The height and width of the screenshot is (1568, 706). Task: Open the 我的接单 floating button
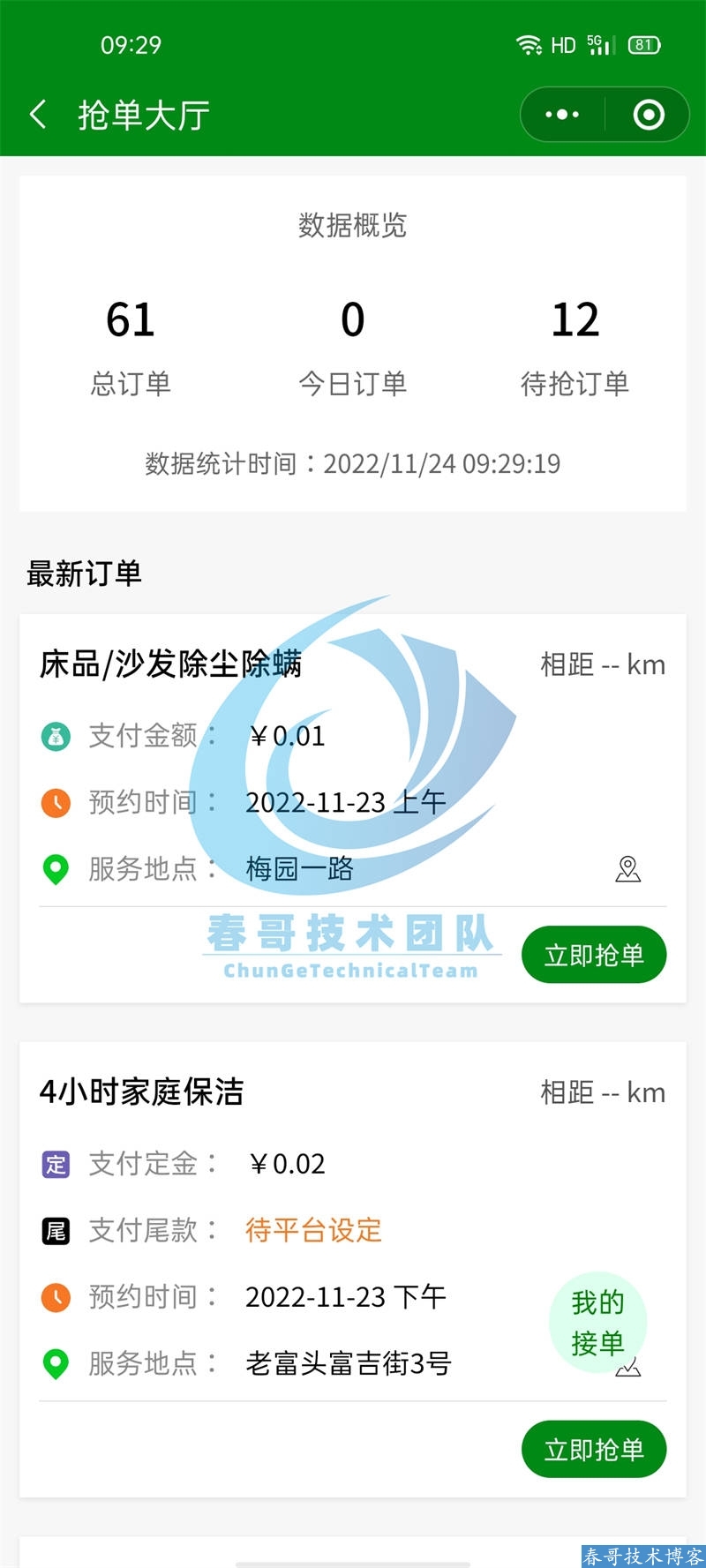click(597, 1322)
